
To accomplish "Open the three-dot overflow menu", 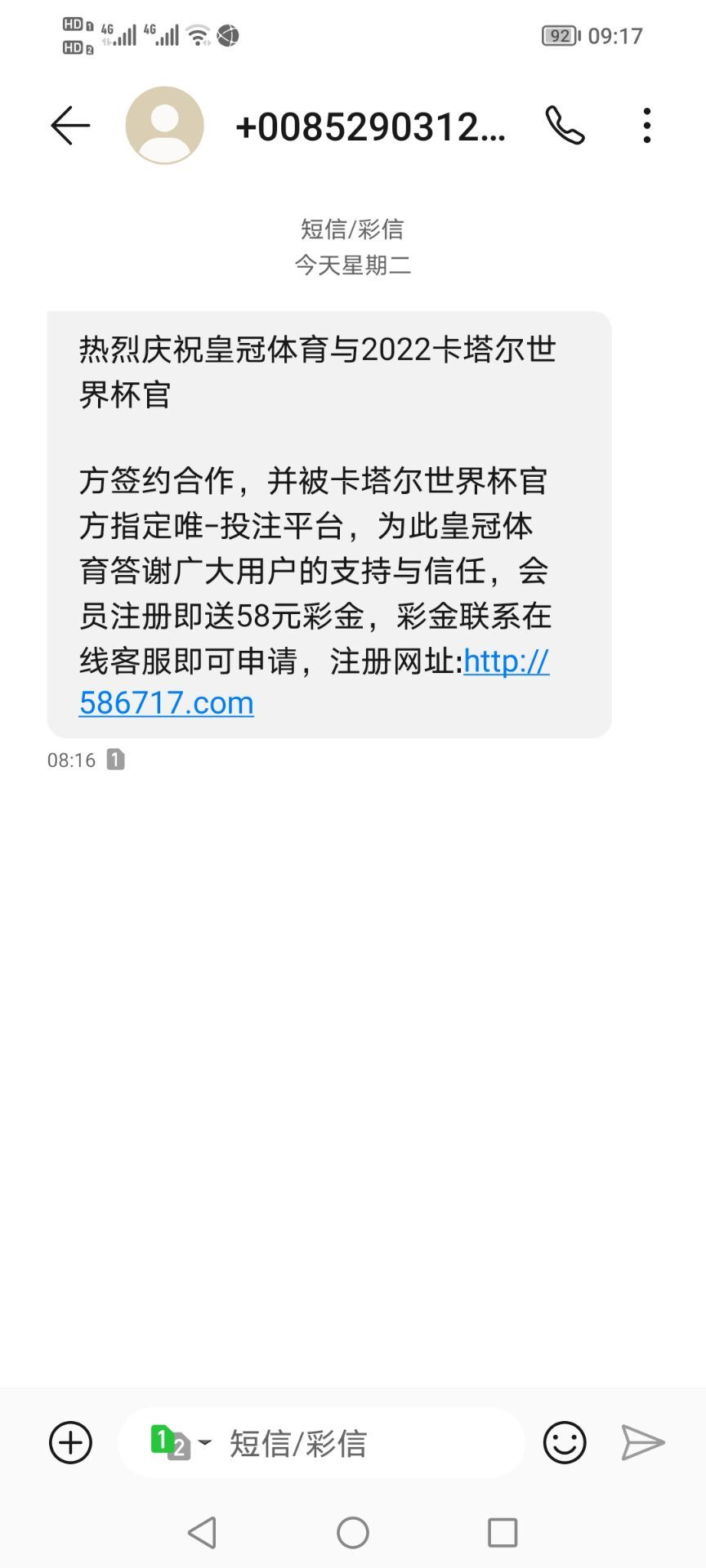I will [647, 126].
